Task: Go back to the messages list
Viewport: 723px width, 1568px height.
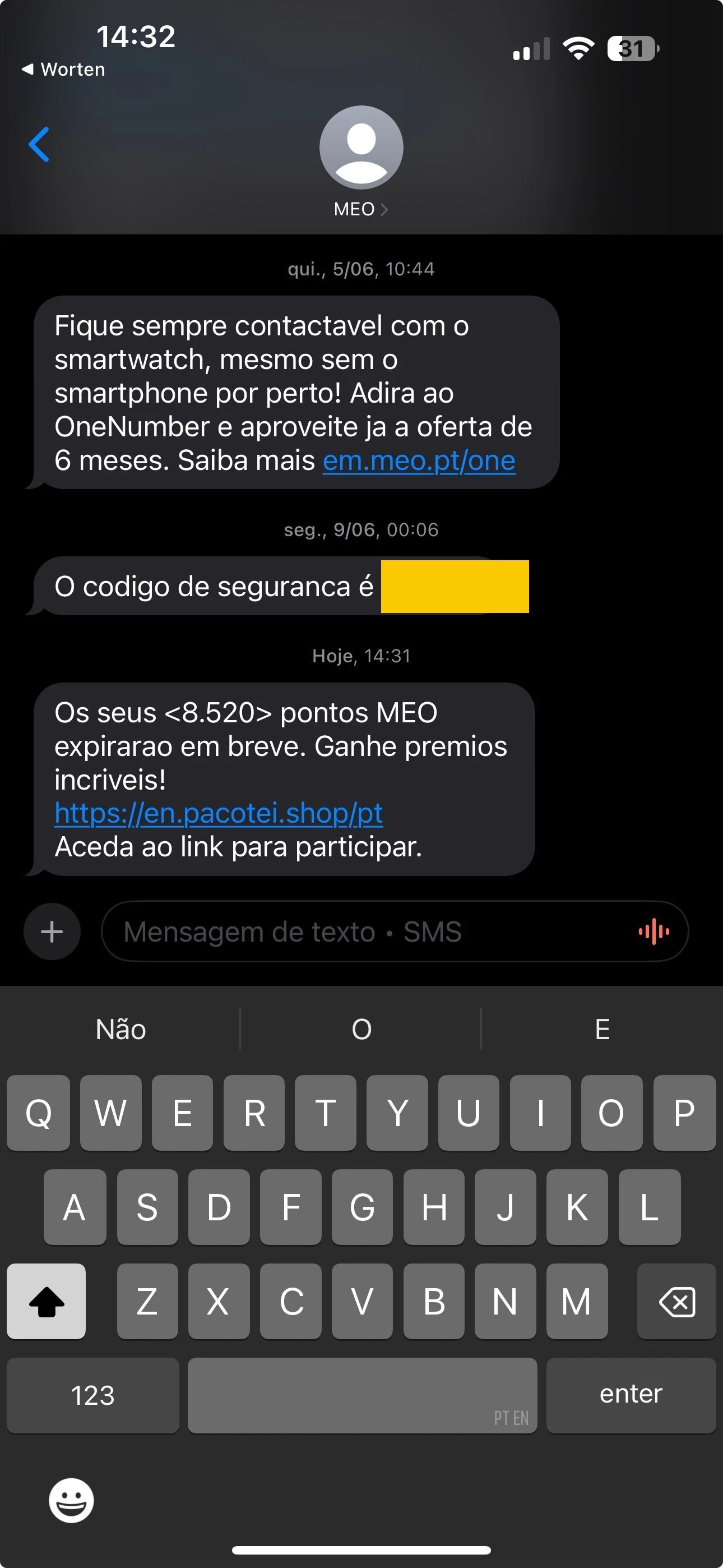Action: pos(39,145)
